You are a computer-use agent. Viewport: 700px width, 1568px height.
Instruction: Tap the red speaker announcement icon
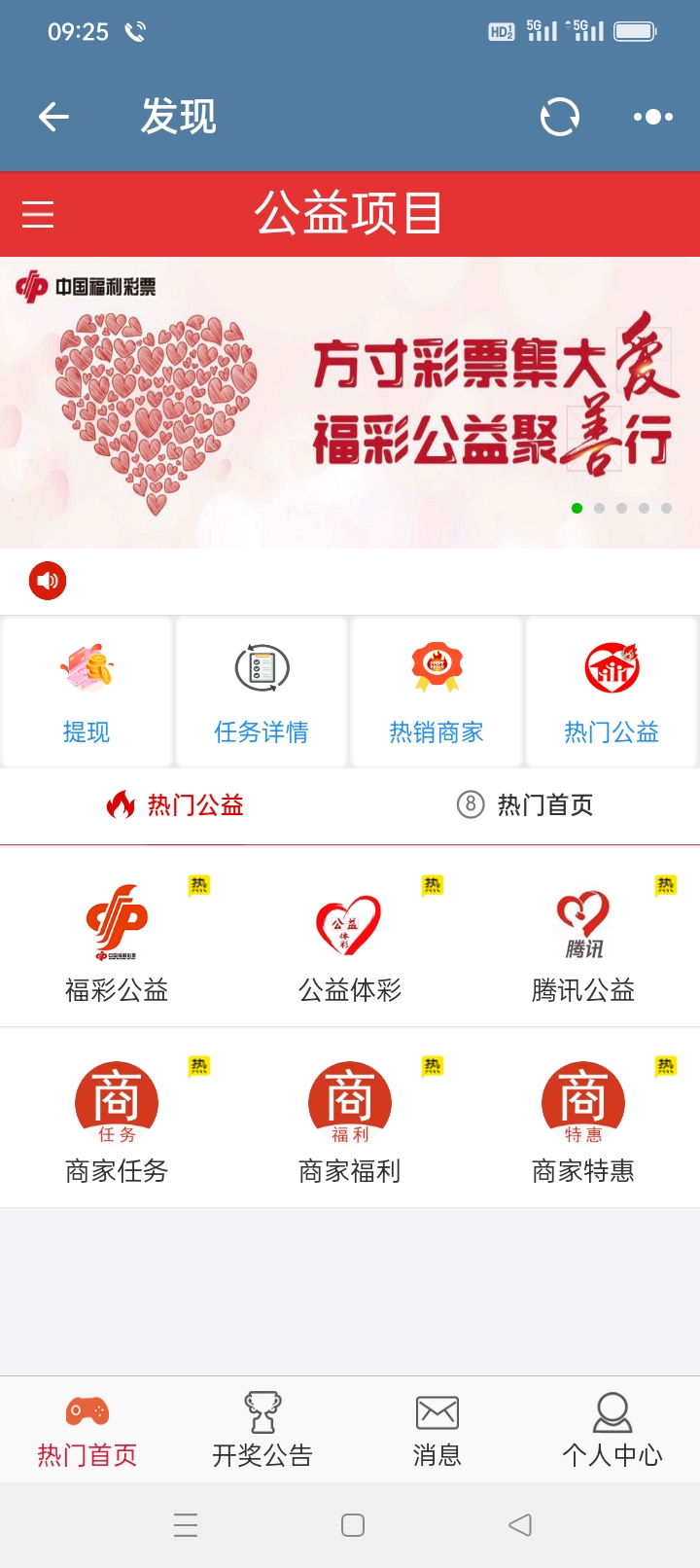(x=48, y=582)
